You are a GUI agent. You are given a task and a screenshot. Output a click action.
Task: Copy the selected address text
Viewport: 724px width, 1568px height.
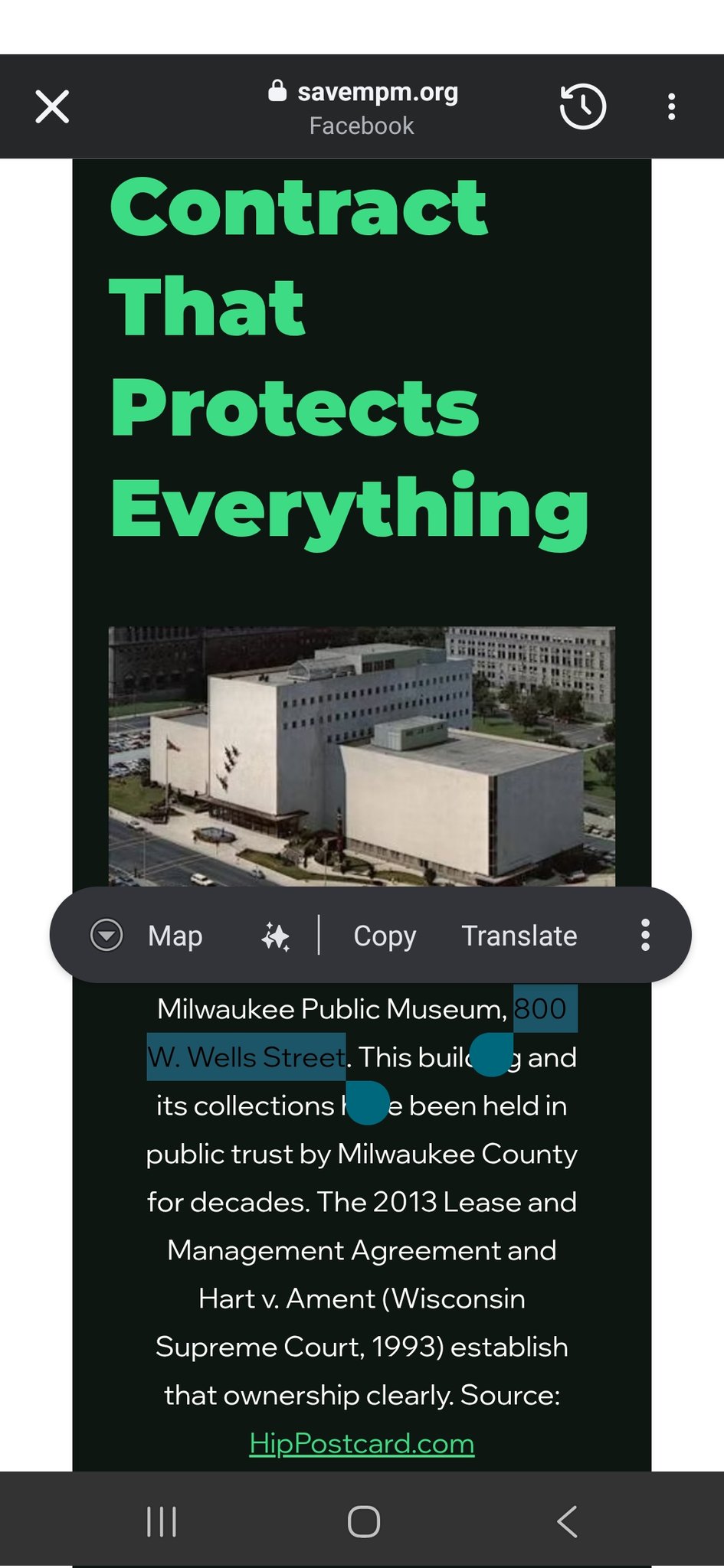pyautogui.click(x=385, y=936)
